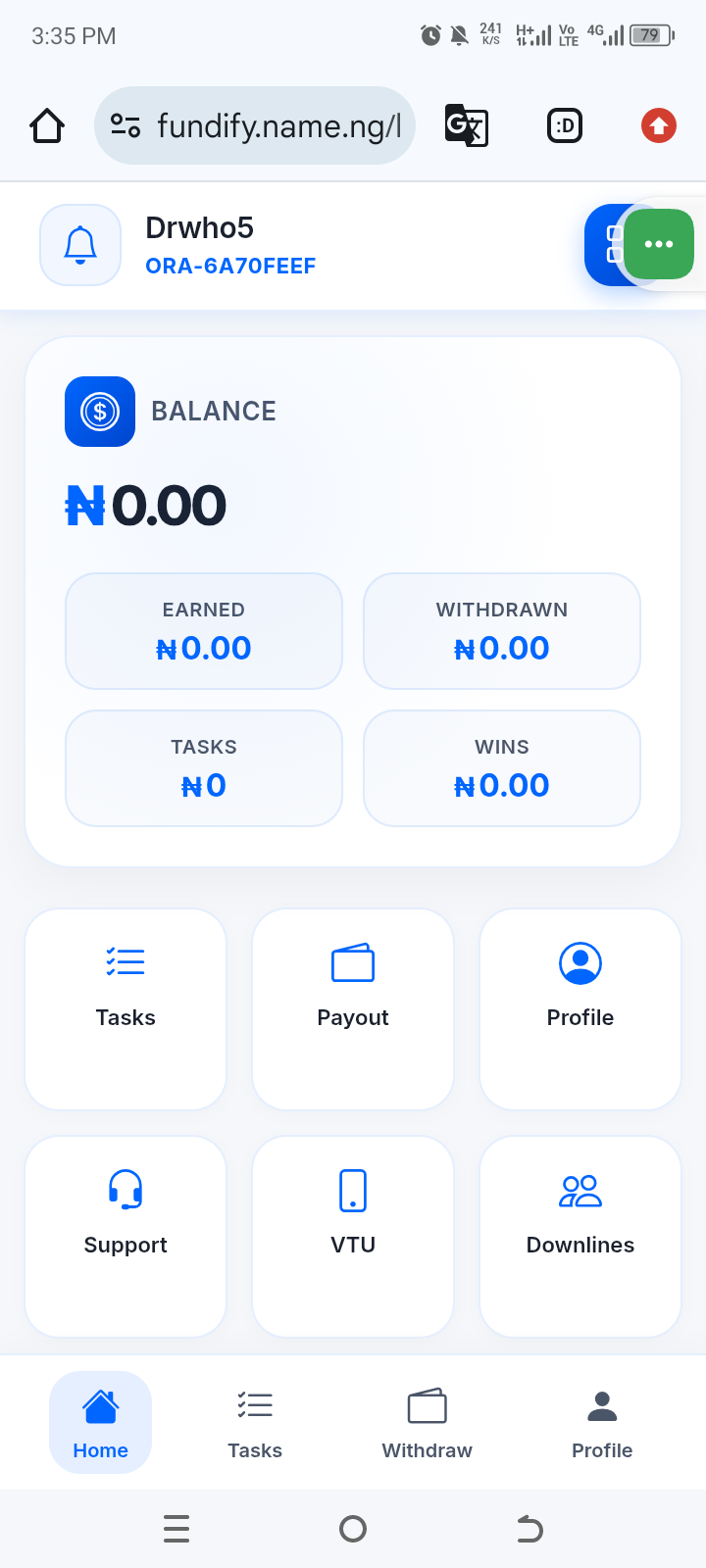Tap the red browser update arrow icon
This screenshot has height=1568, width=706.
tap(659, 125)
